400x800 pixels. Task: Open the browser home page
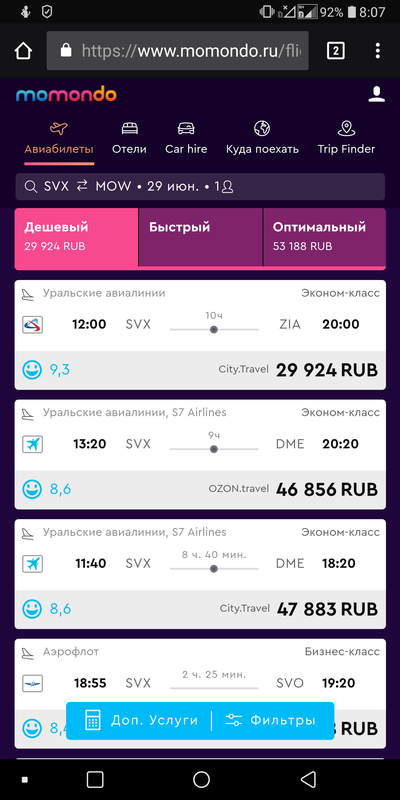point(23,51)
